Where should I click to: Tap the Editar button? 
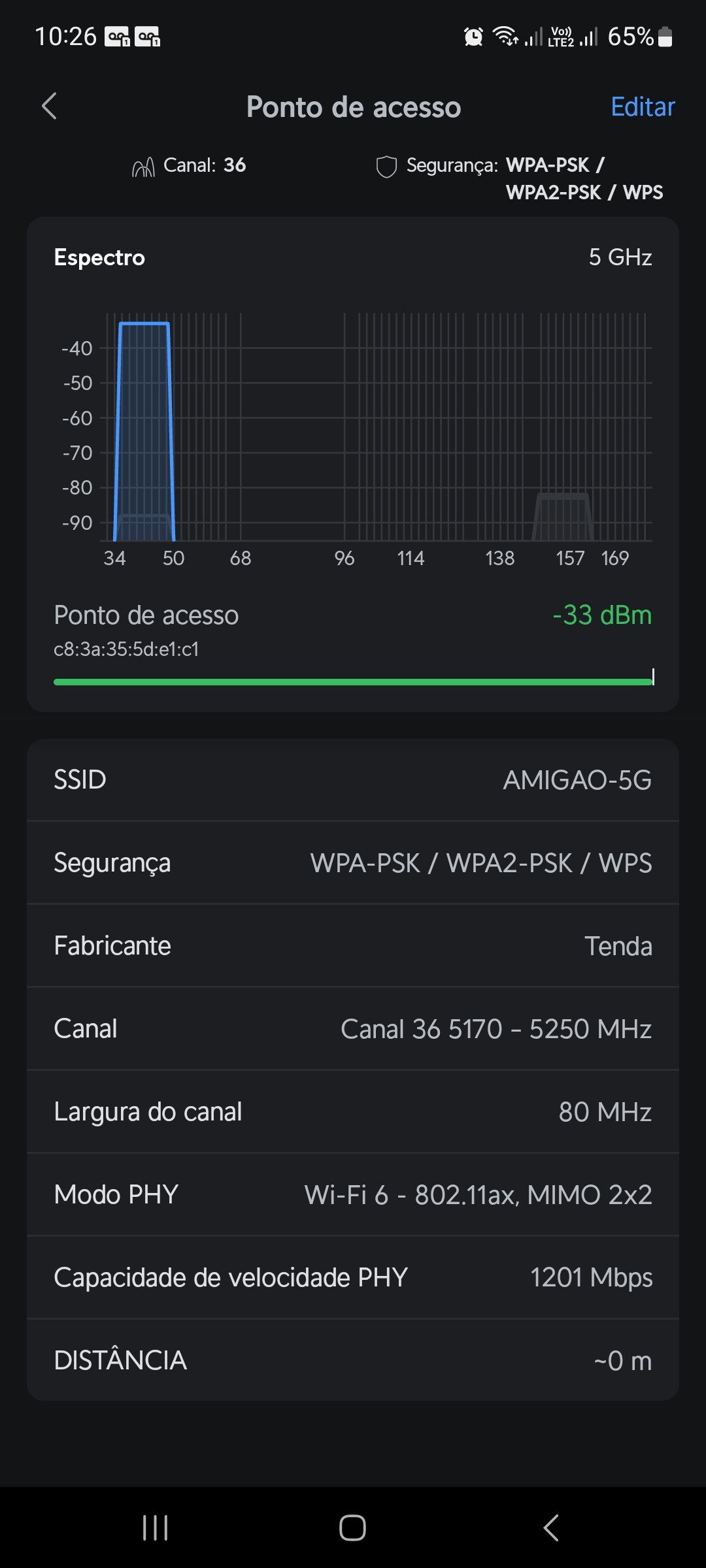coord(642,107)
